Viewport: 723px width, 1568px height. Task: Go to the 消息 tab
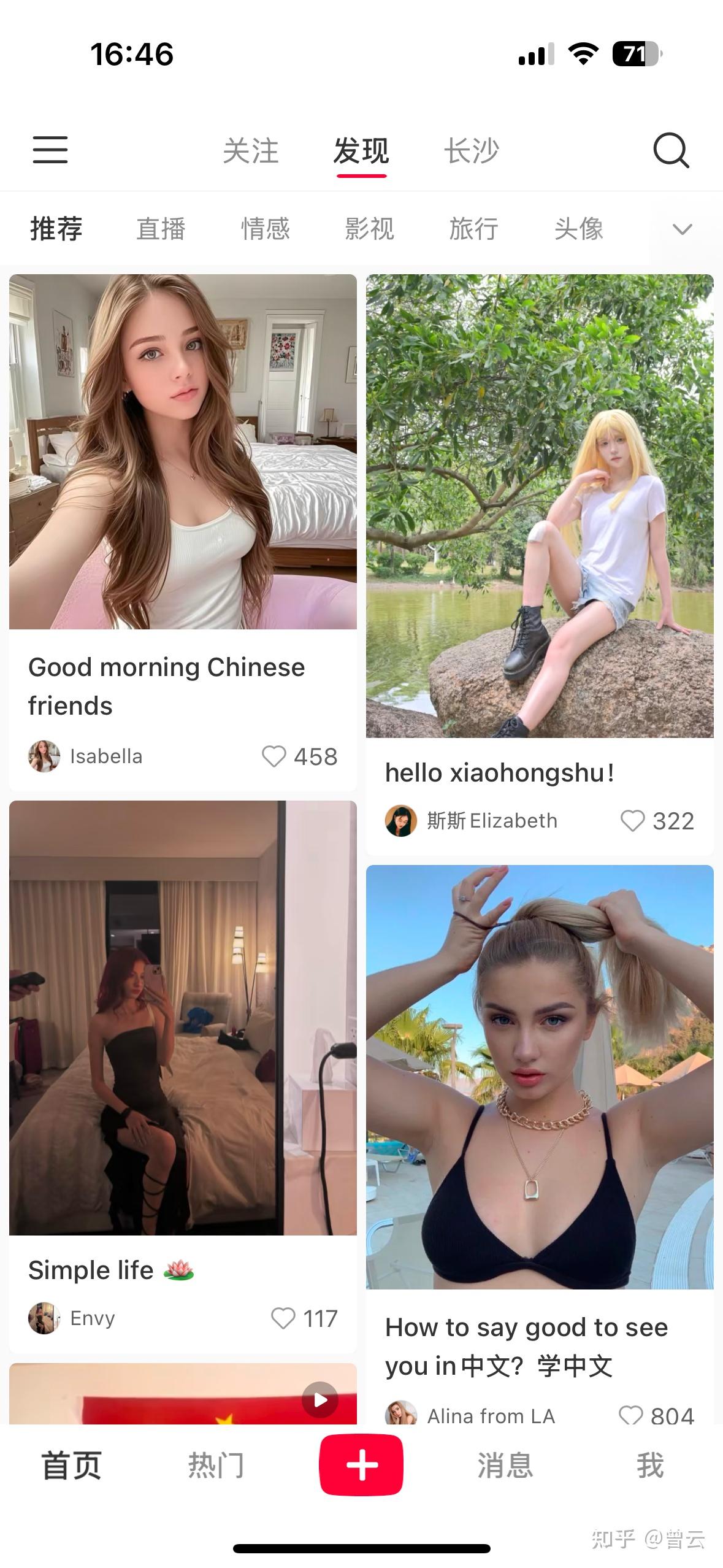click(x=505, y=1466)
